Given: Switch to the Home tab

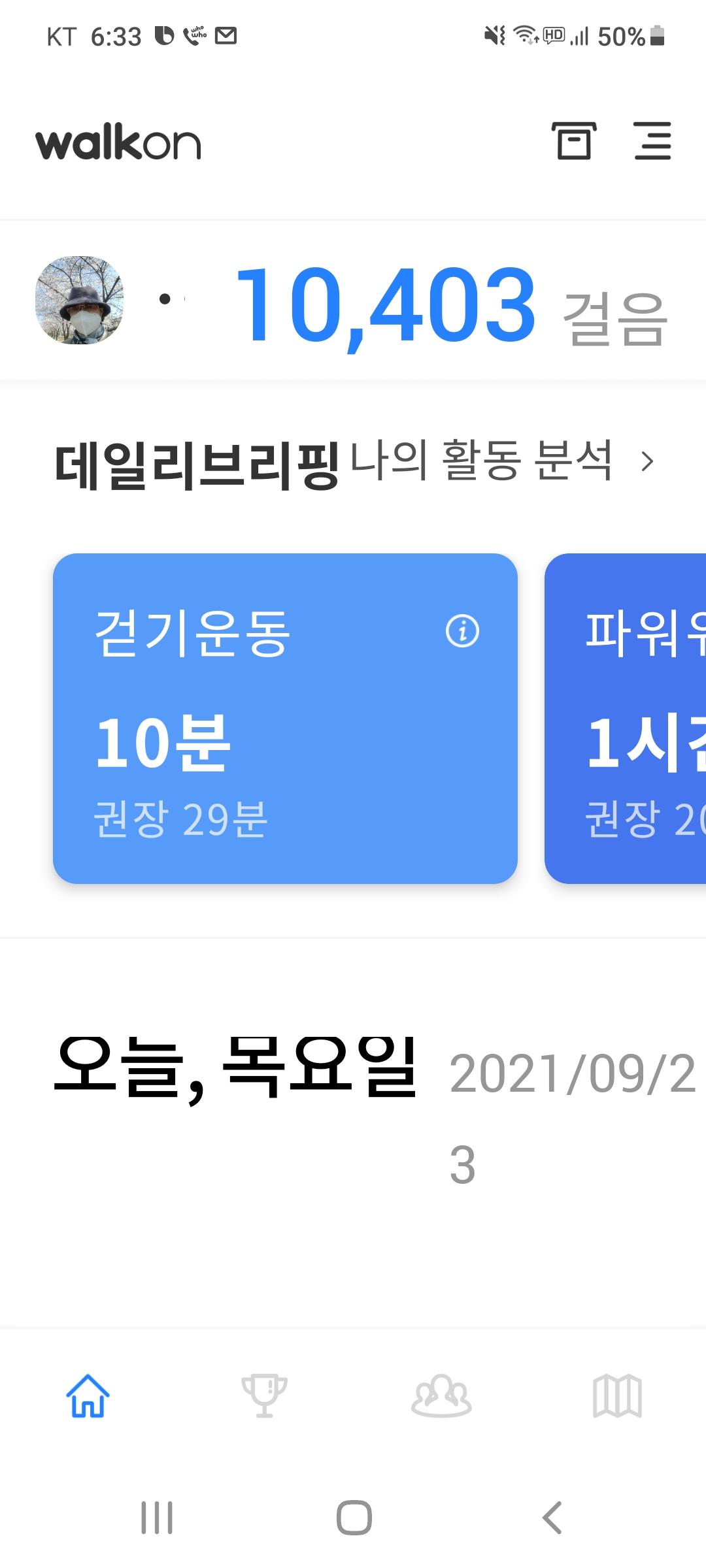Looking at the screenshot, I should tap(88, 1396).
